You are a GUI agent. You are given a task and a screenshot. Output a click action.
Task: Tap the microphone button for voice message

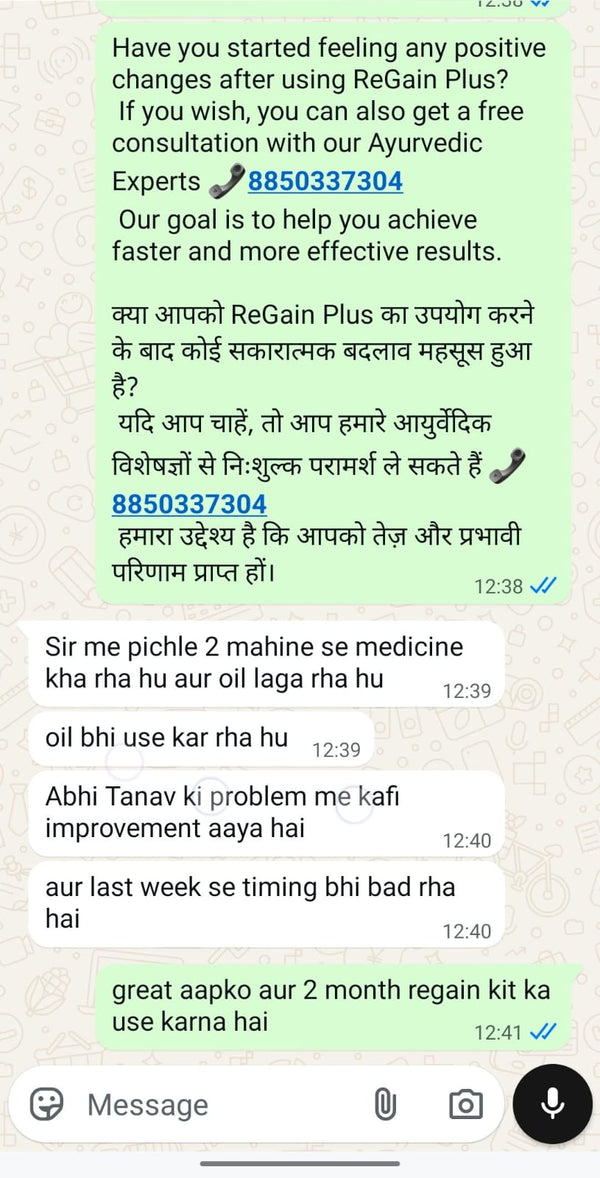(552, 1103)
